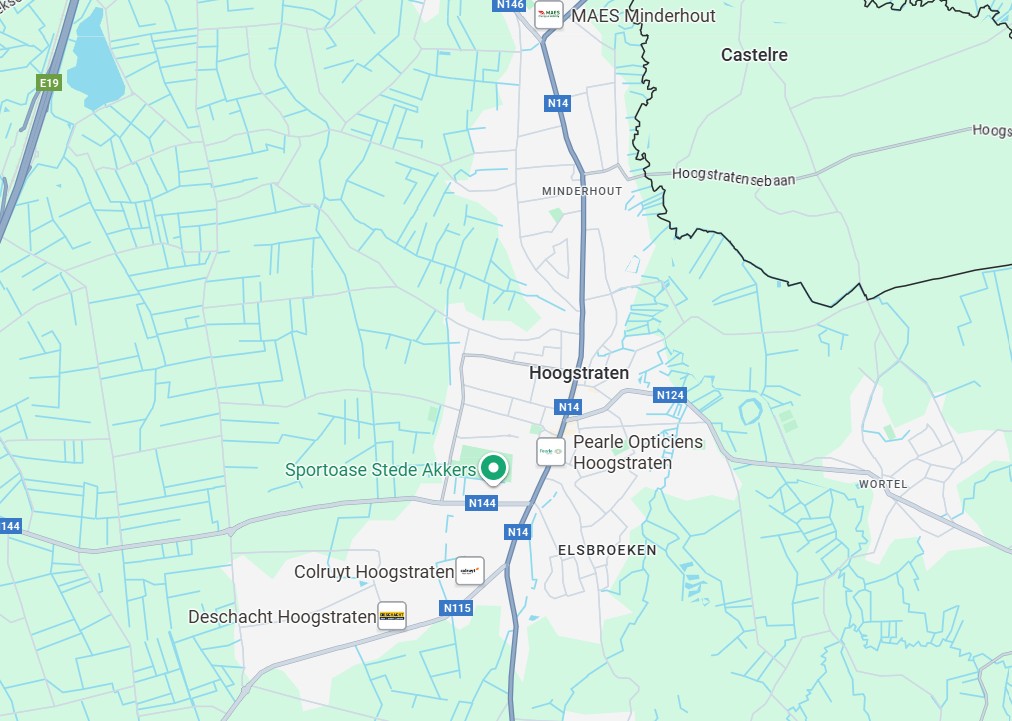Open the MAES Minderhout map pin
This screenshot has height=721, width=1012.
[549, 15]
